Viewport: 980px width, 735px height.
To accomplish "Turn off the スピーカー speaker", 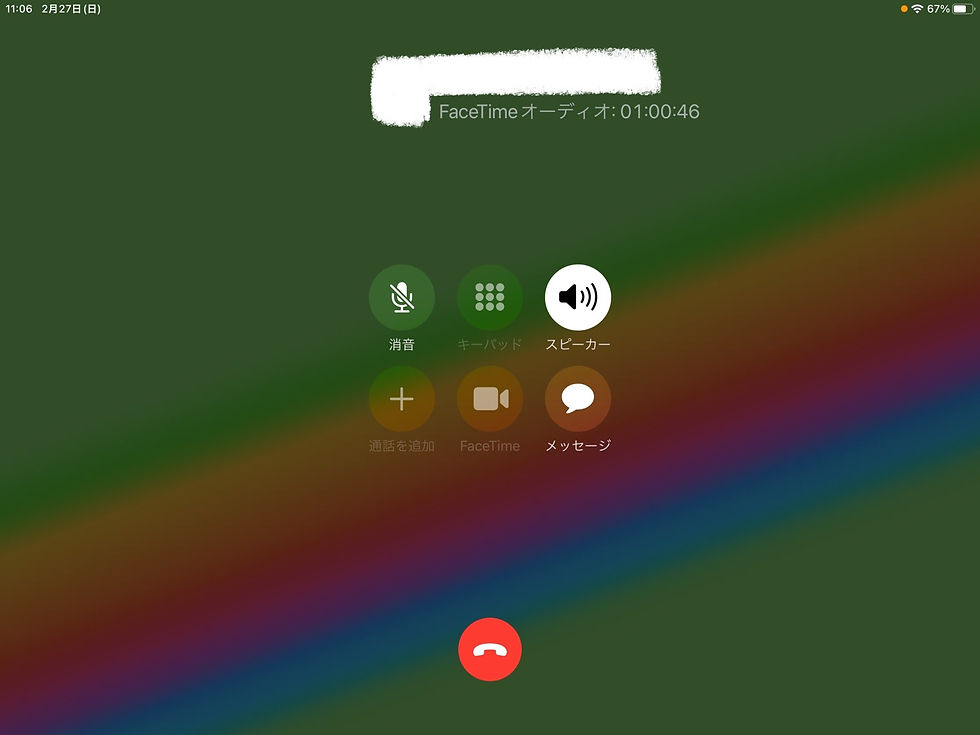I will coord(577,297).
